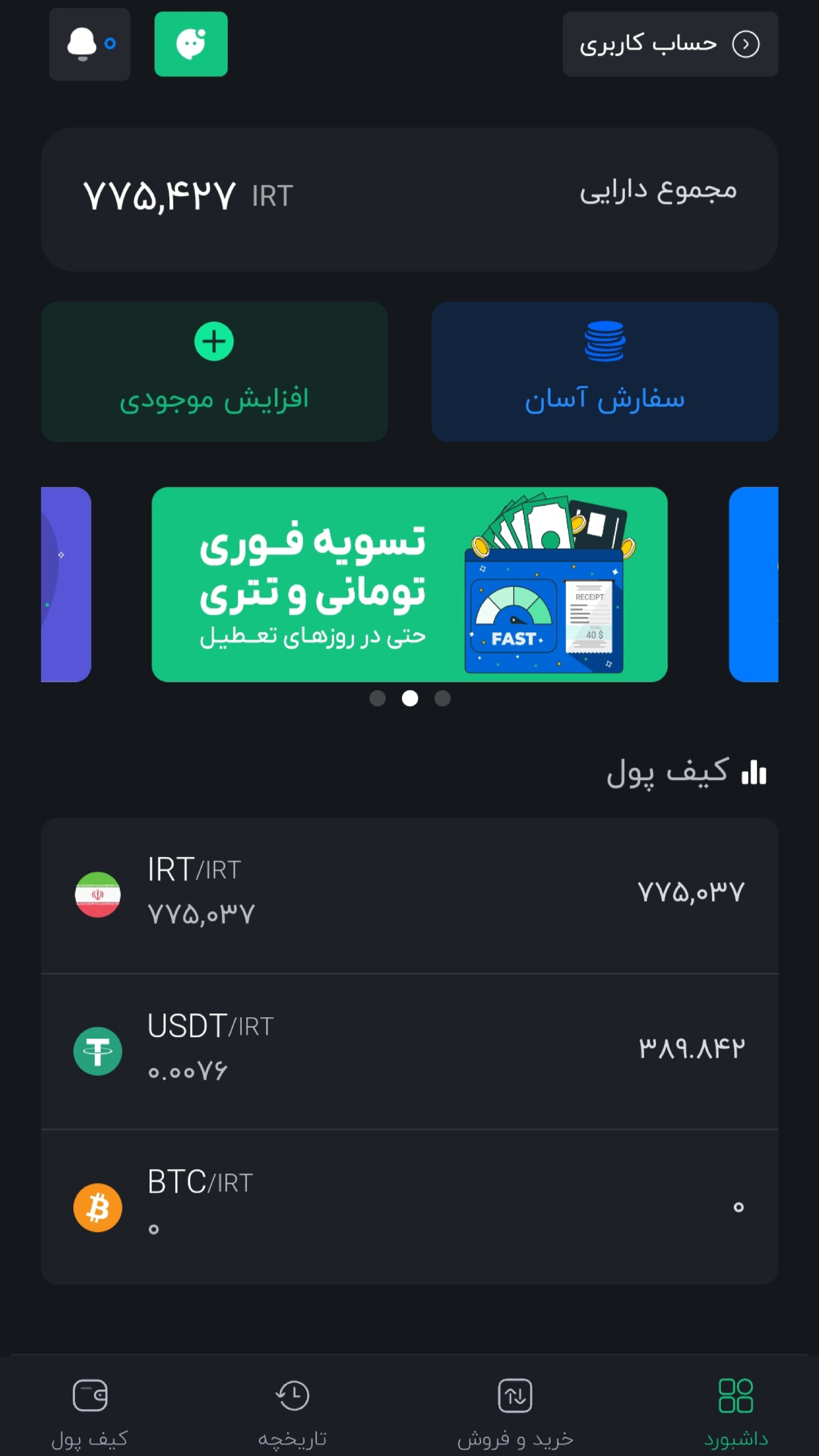This screenshot has width=819, height=1456.
Task: Open the support chat icon
Action: 190,44
